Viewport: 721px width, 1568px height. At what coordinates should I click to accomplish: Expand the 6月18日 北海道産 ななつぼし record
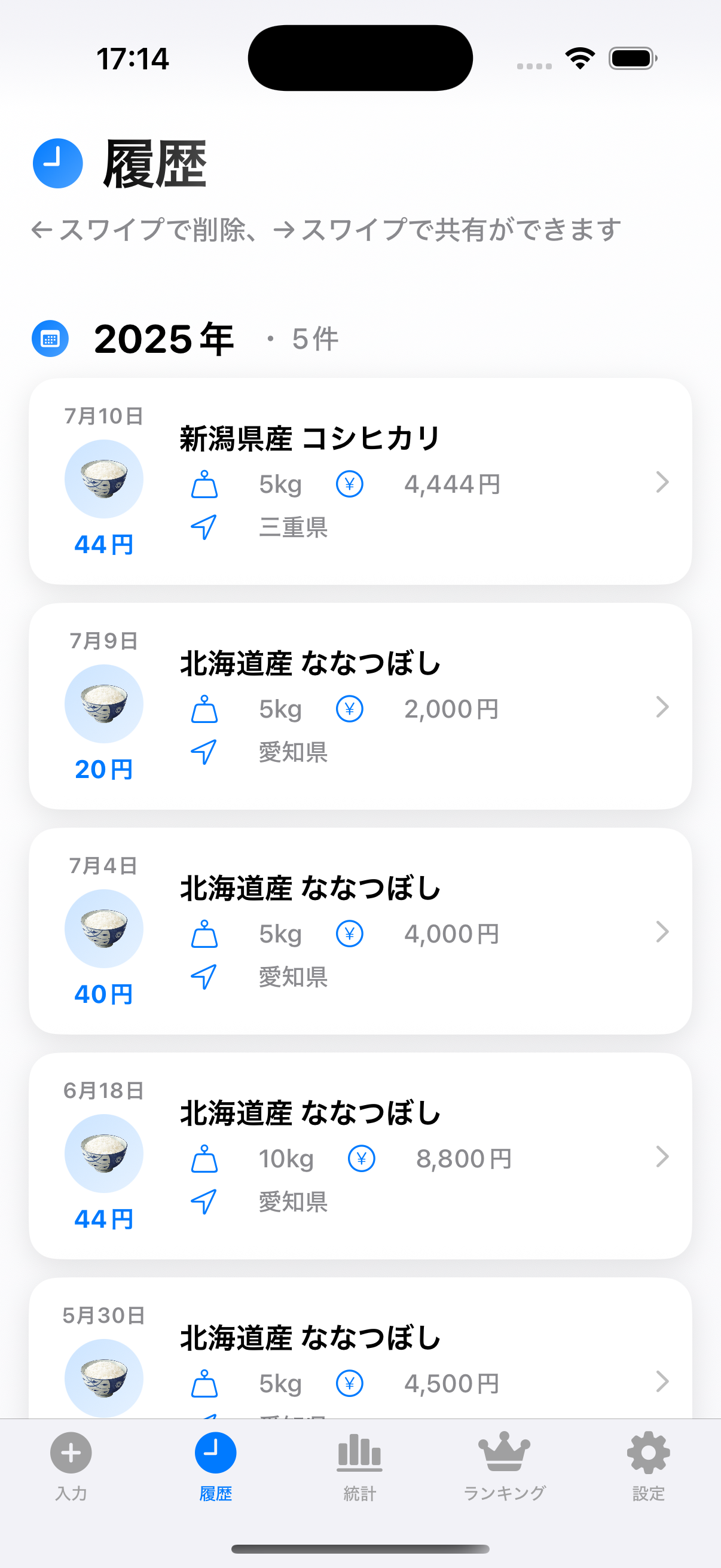tap(662, 1157)
